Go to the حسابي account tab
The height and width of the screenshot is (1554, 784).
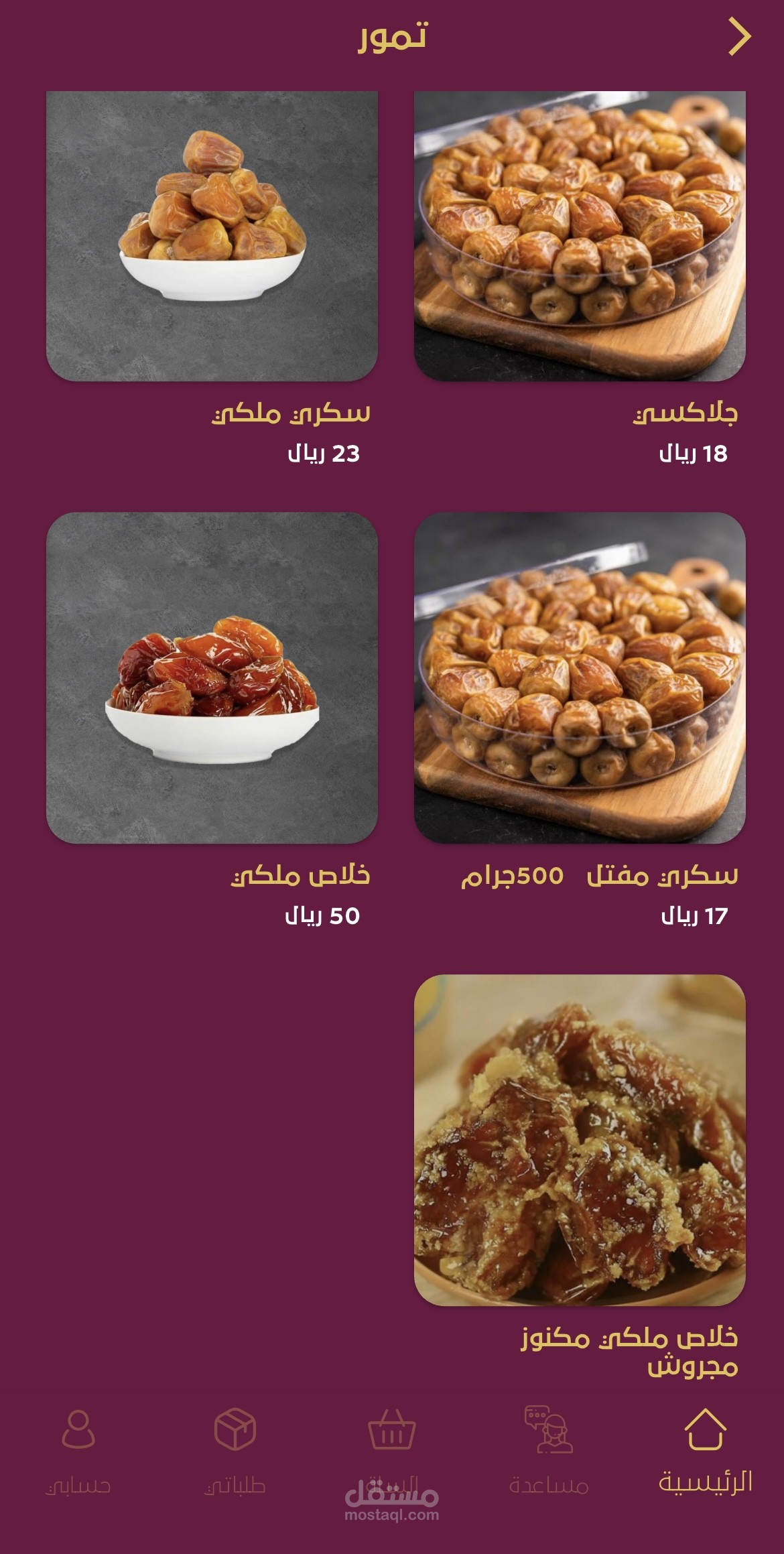78,1447
